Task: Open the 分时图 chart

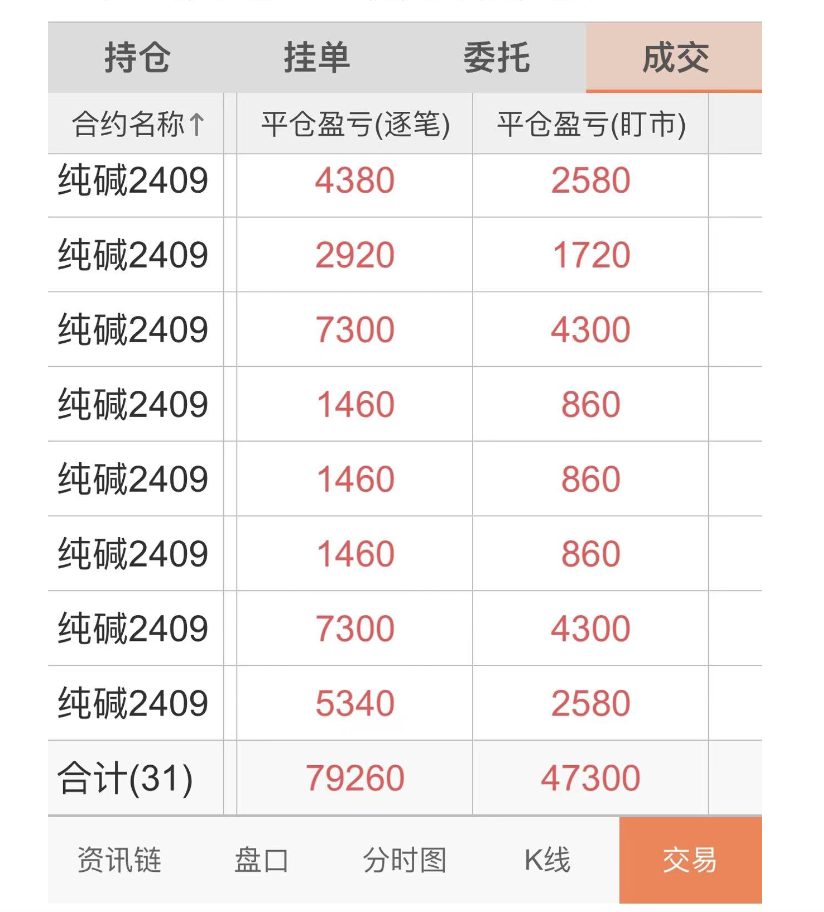Action: (x=405, y=860)
